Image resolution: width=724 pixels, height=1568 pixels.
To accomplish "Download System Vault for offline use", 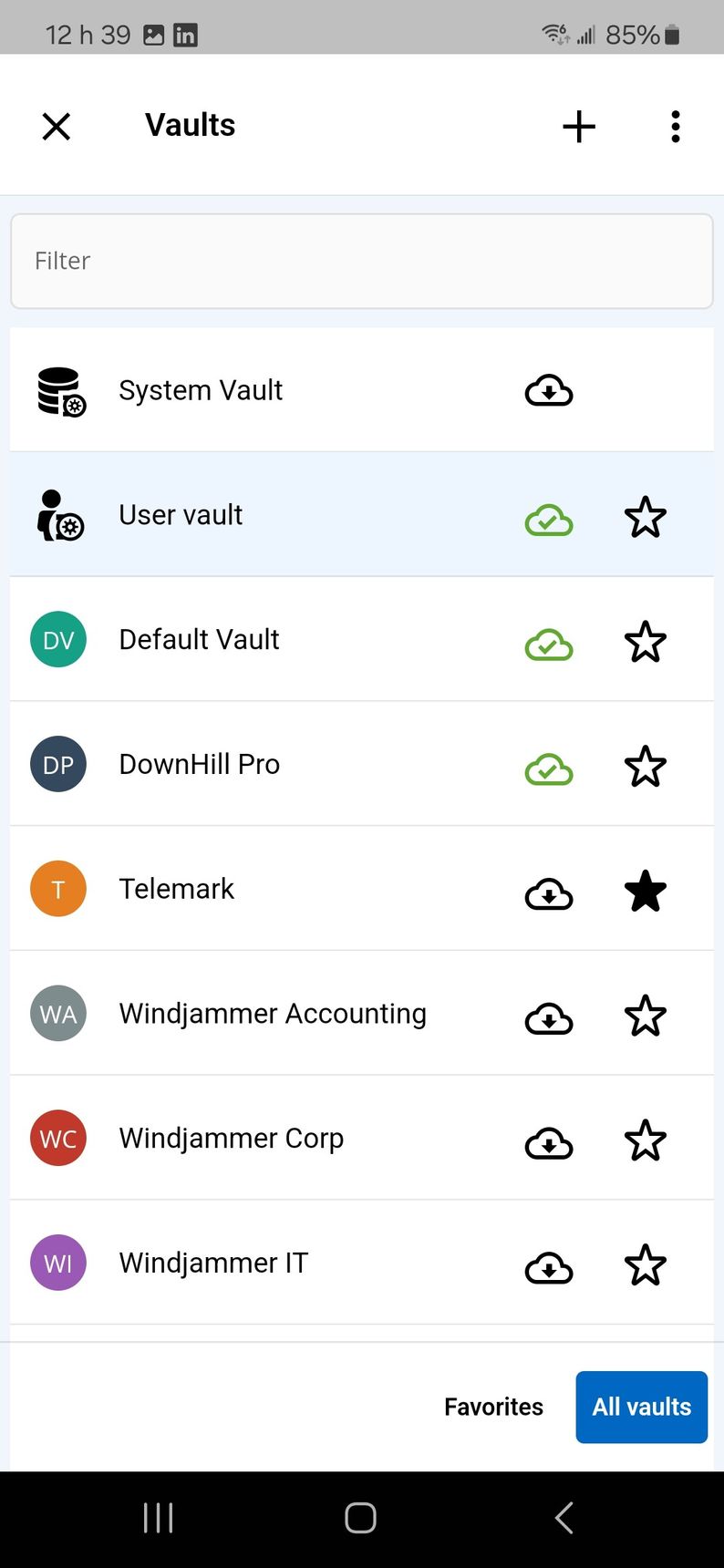I will point(549,391).
